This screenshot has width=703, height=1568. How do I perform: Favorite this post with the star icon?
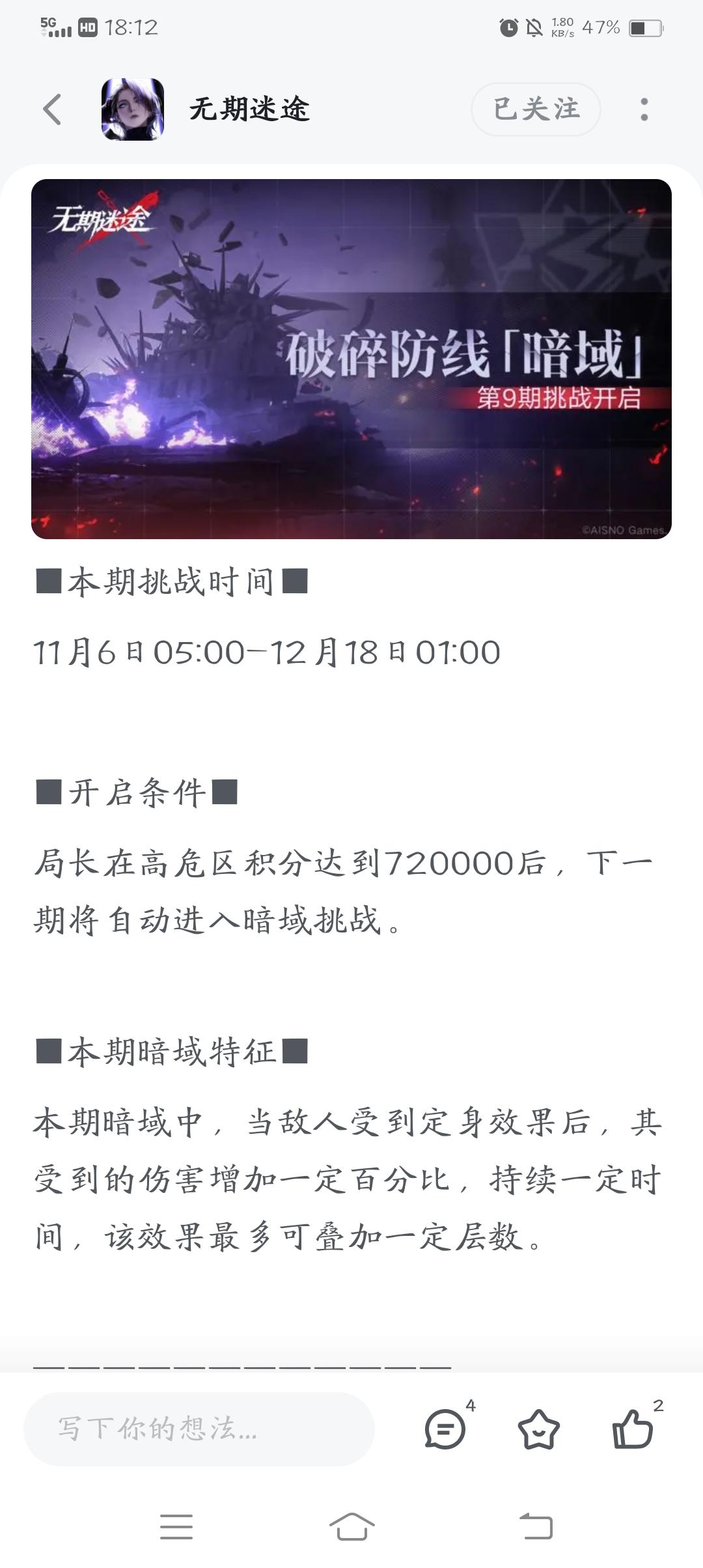[538, 1429]
